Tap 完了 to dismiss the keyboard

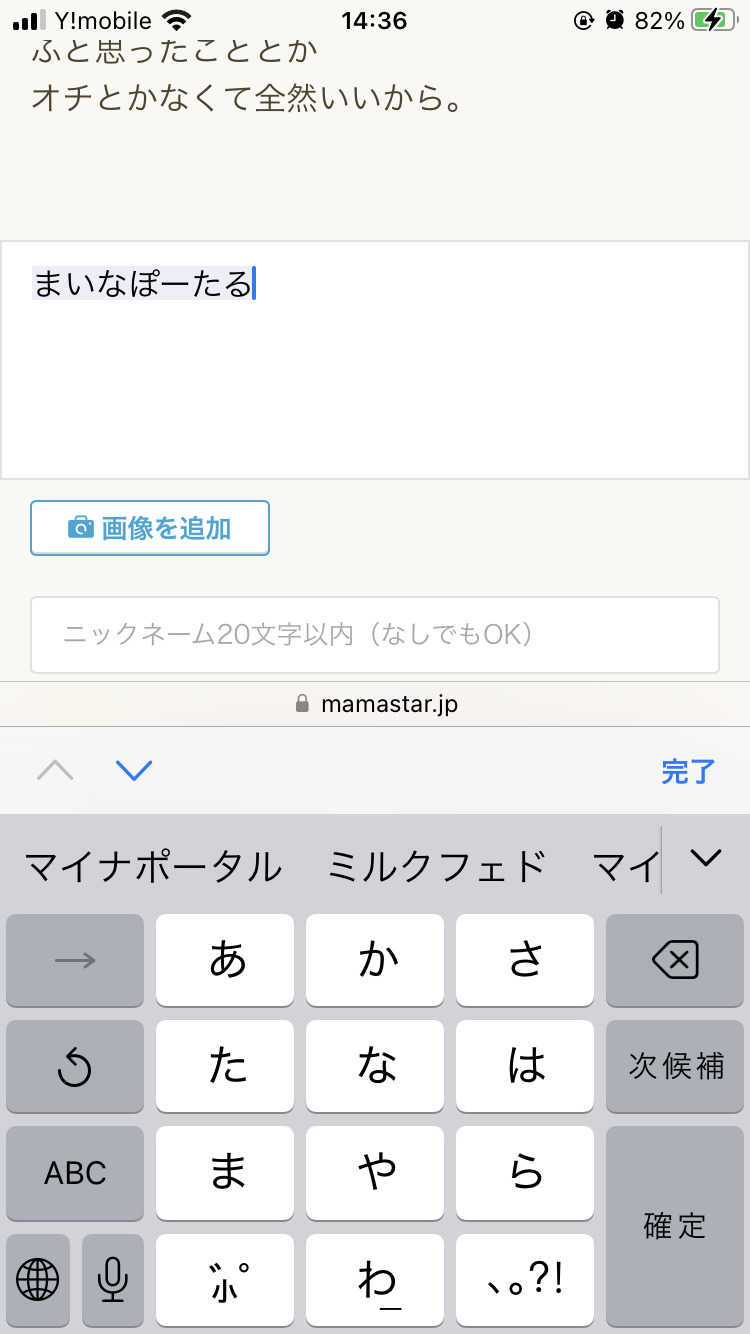(688, 771)
